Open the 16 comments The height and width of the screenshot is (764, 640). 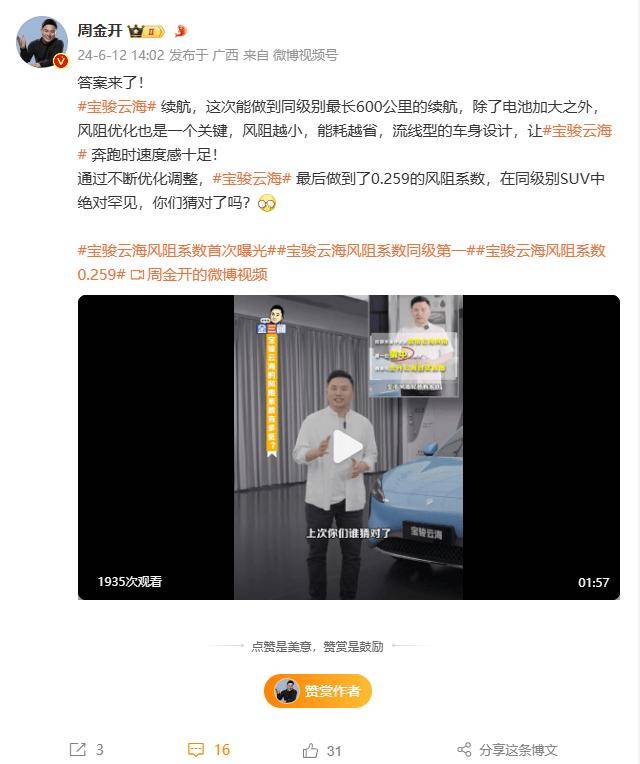(x=209, y=749)
